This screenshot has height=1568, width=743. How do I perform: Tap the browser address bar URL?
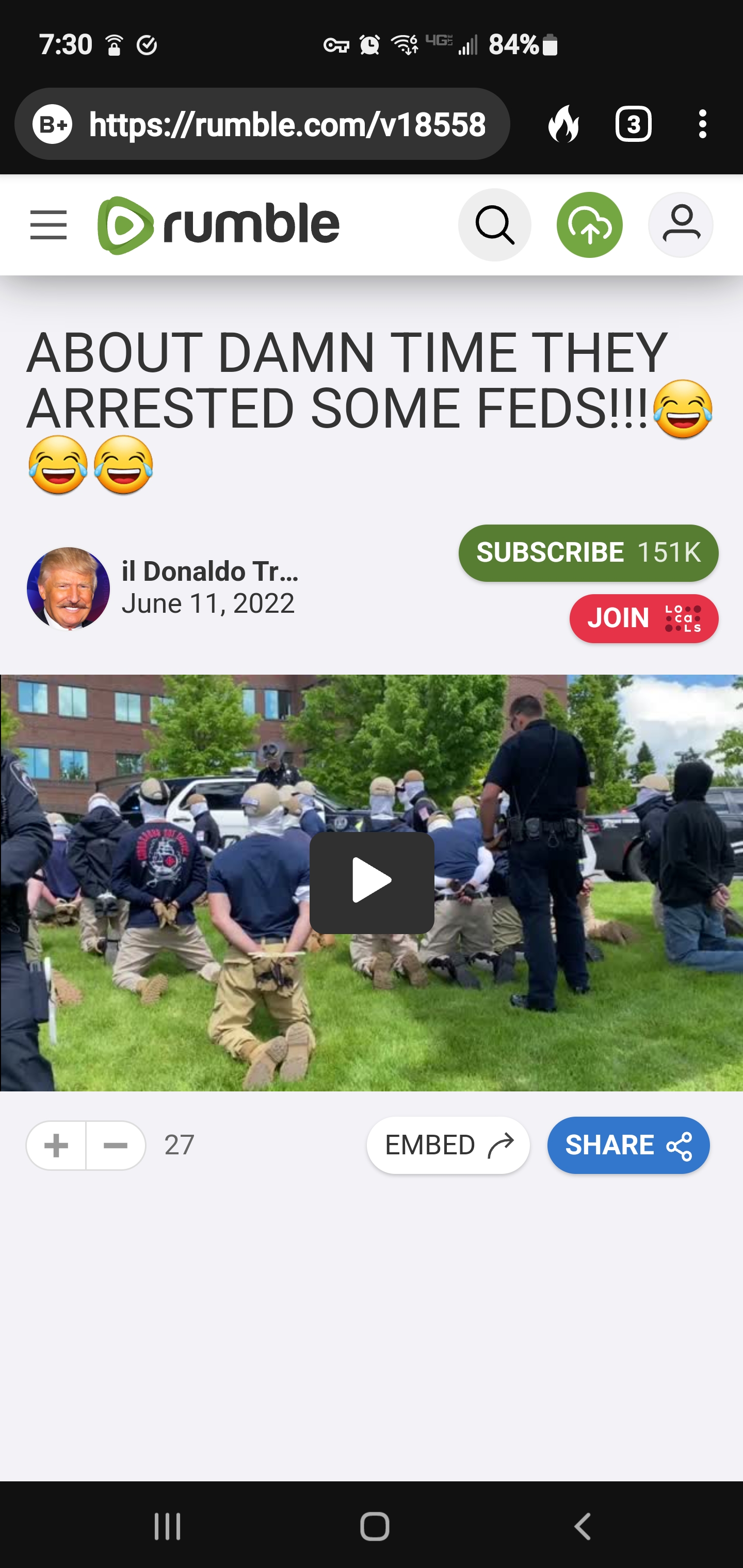[287, 124]
